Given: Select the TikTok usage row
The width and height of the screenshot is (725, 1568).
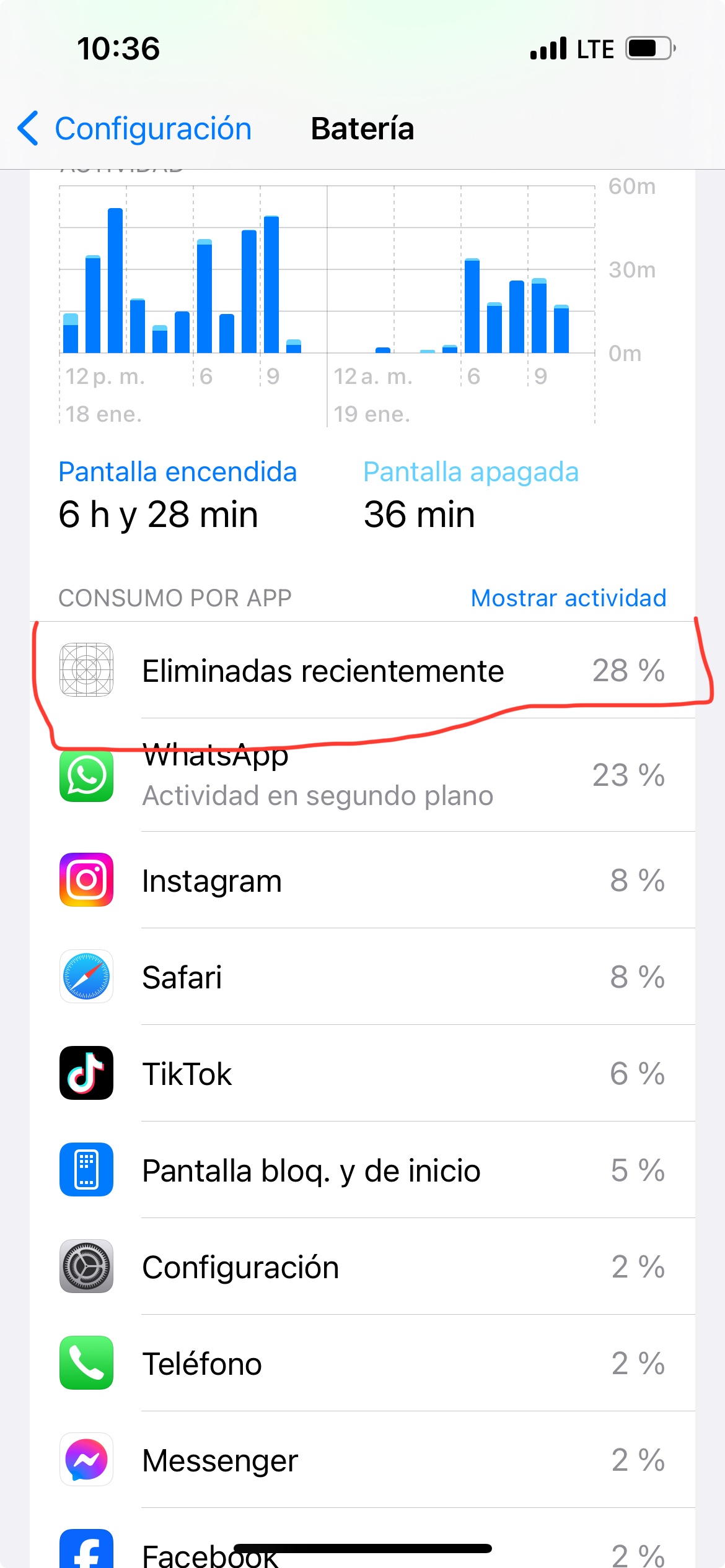Looking at the screenshot, I should point(362,1073).
